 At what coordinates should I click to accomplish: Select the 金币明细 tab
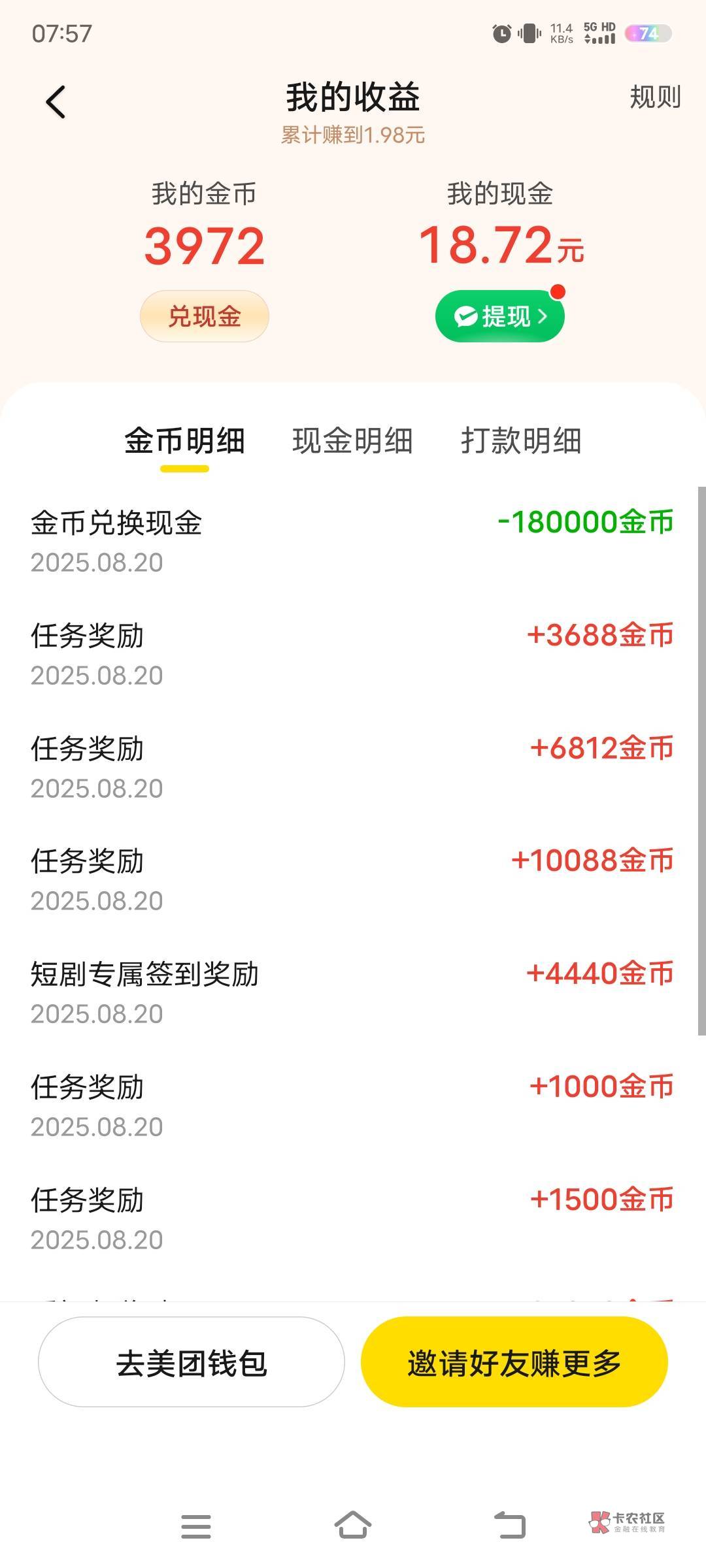click(184, 441)
